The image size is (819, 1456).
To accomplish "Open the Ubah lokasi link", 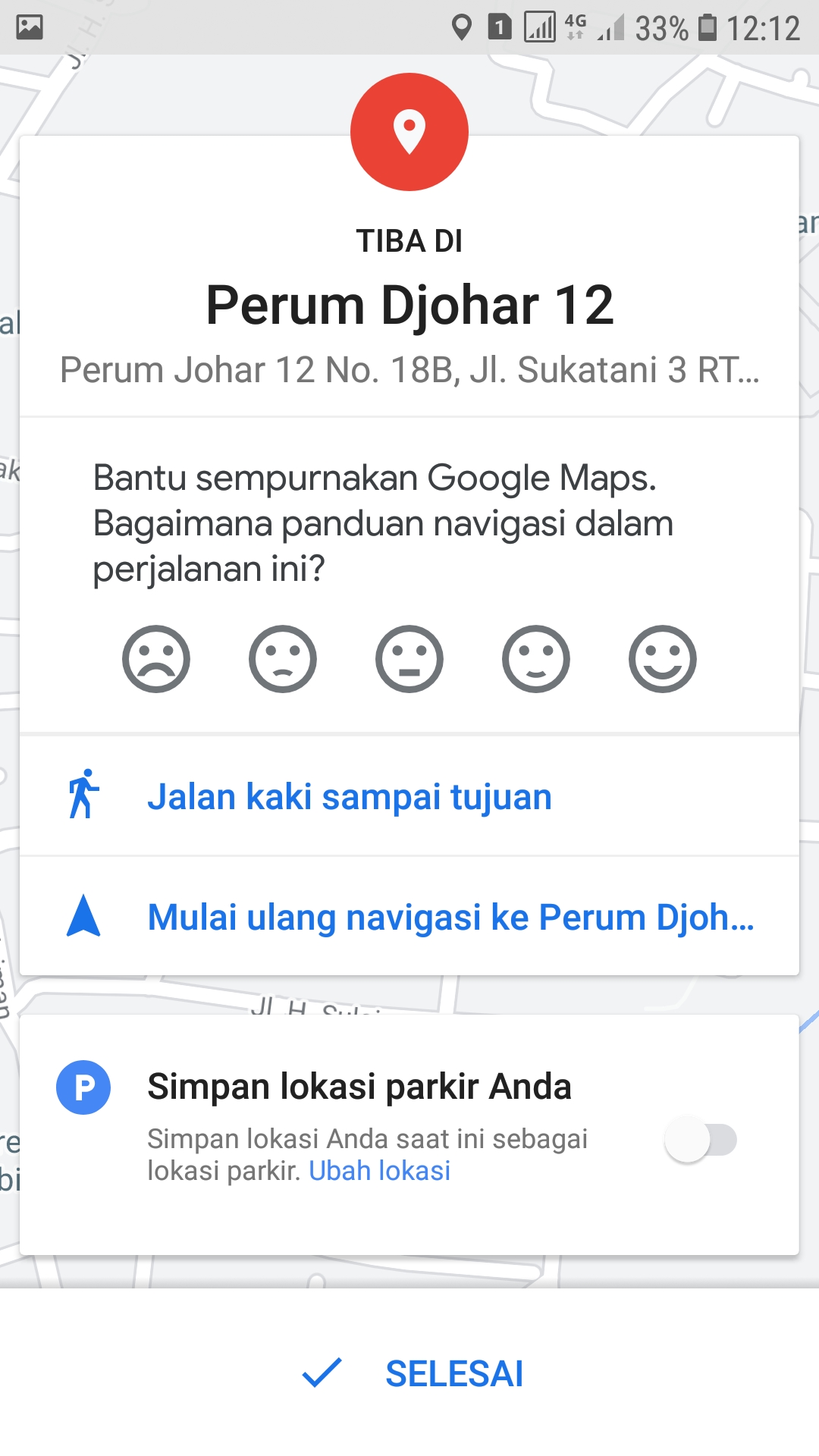I will click(379, 1171).
